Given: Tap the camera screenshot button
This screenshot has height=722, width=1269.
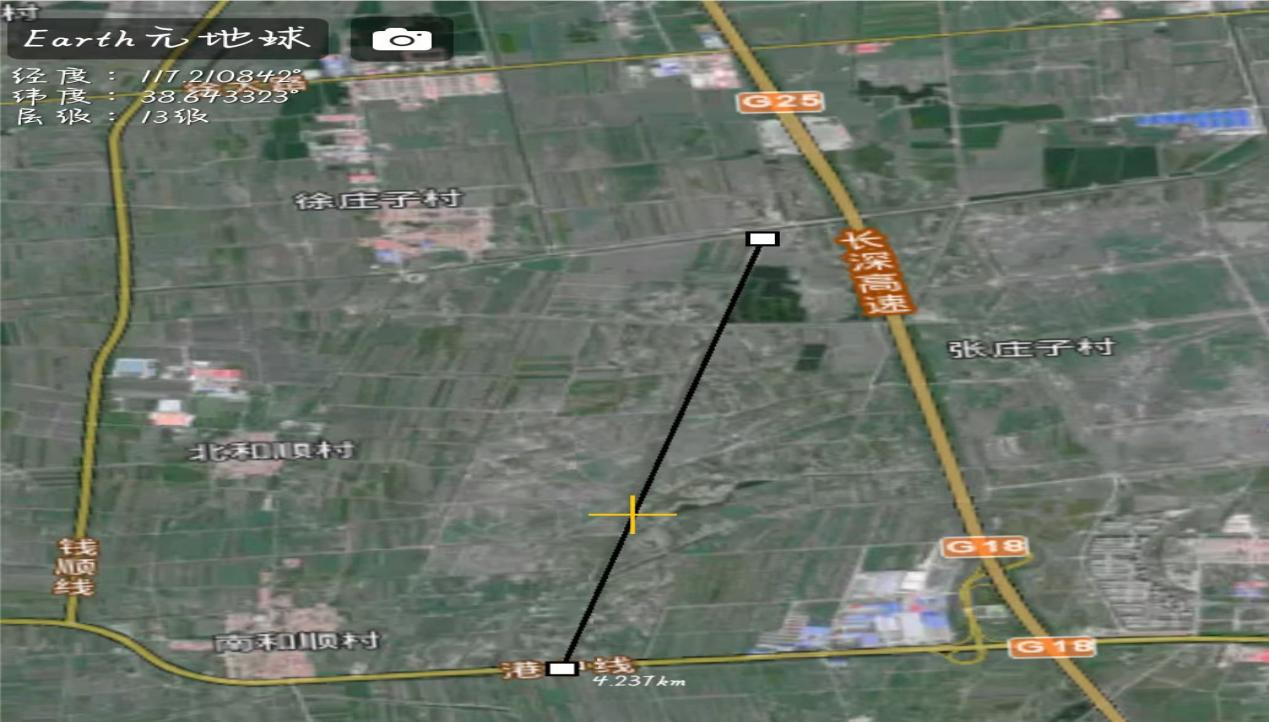Looking at the screenshot, I should coord(401,39).
